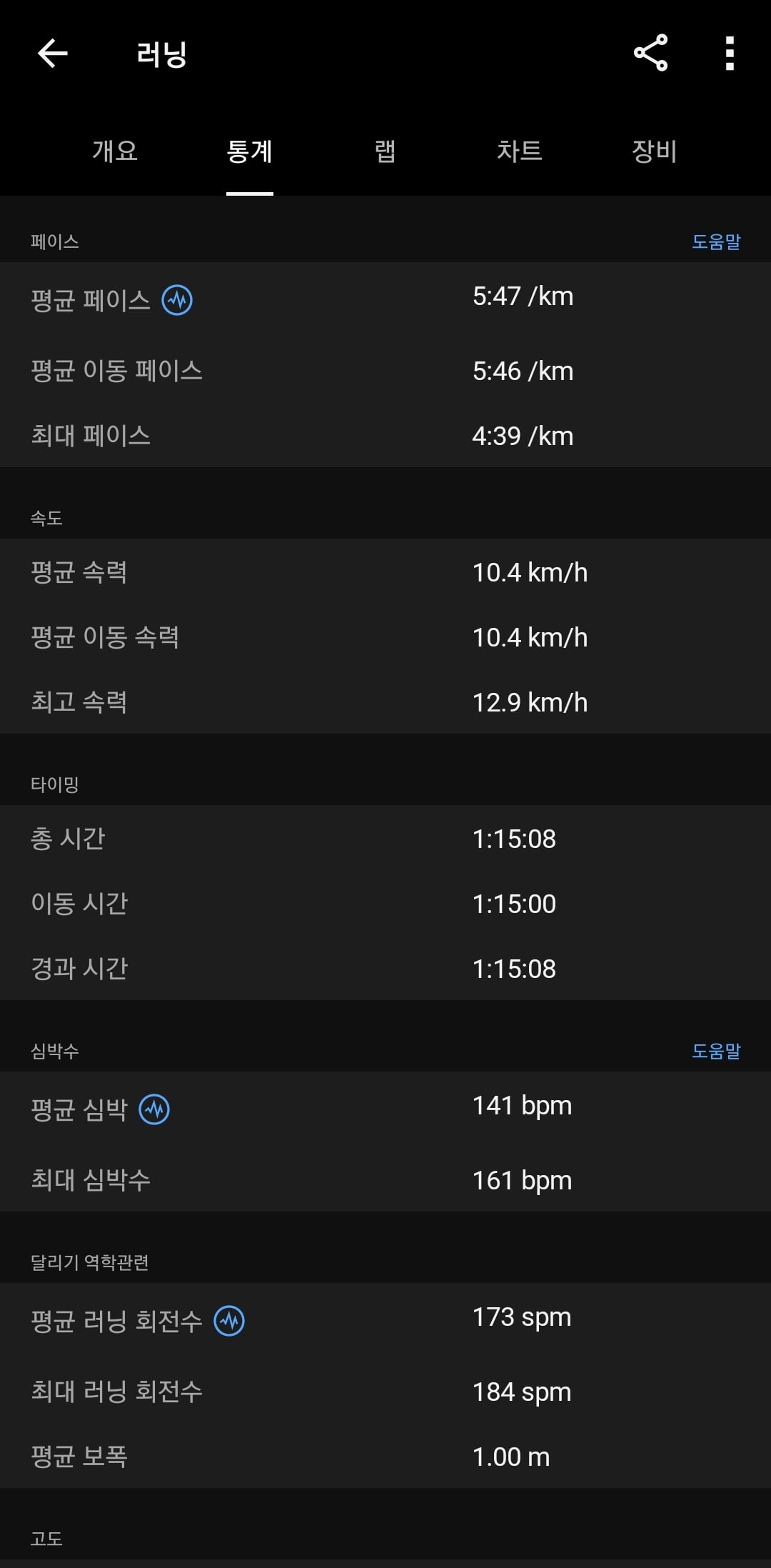Image resolution: width=771 pixels, height=1568 pixels.
Task: Open the 랩 tab
Action: pos(385,151)
